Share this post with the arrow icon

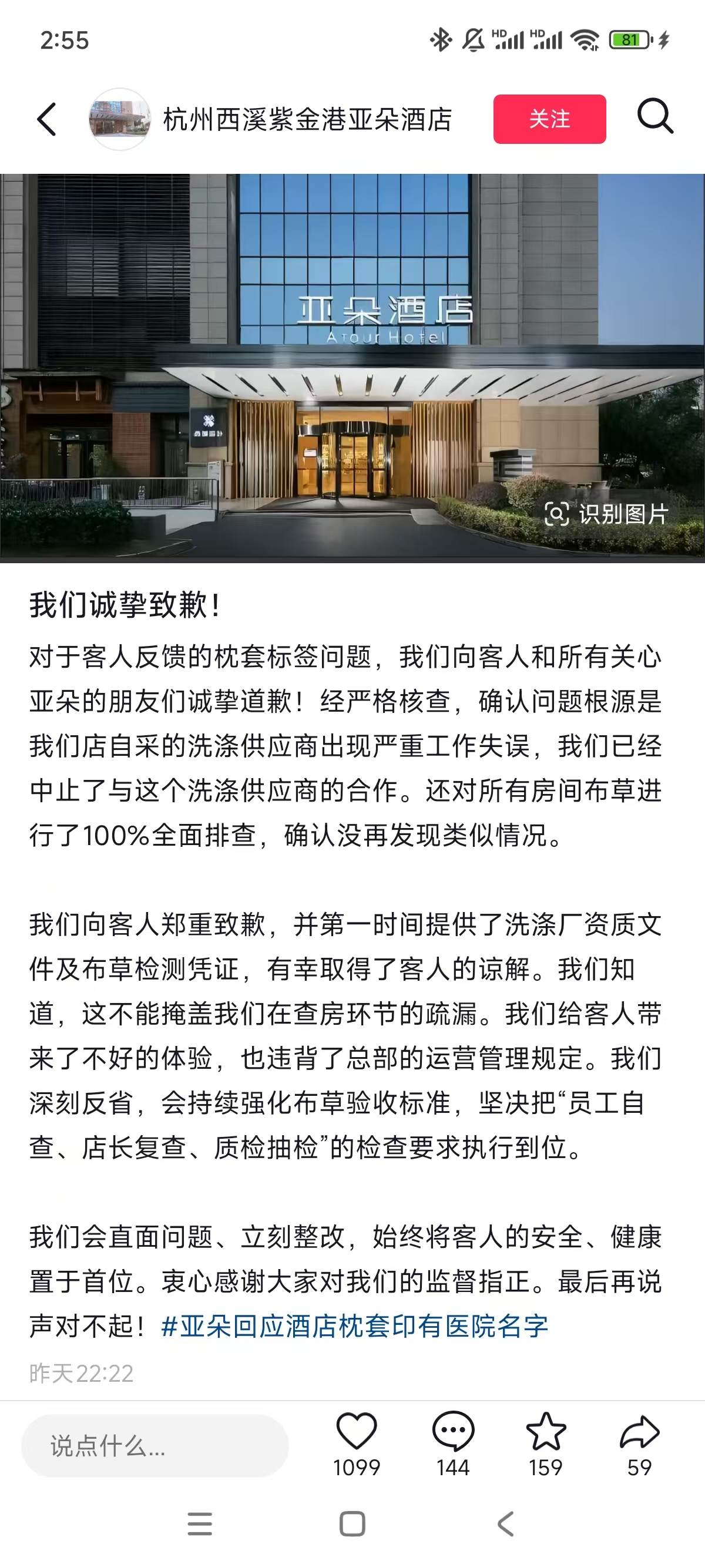[x=639, y=1432]
